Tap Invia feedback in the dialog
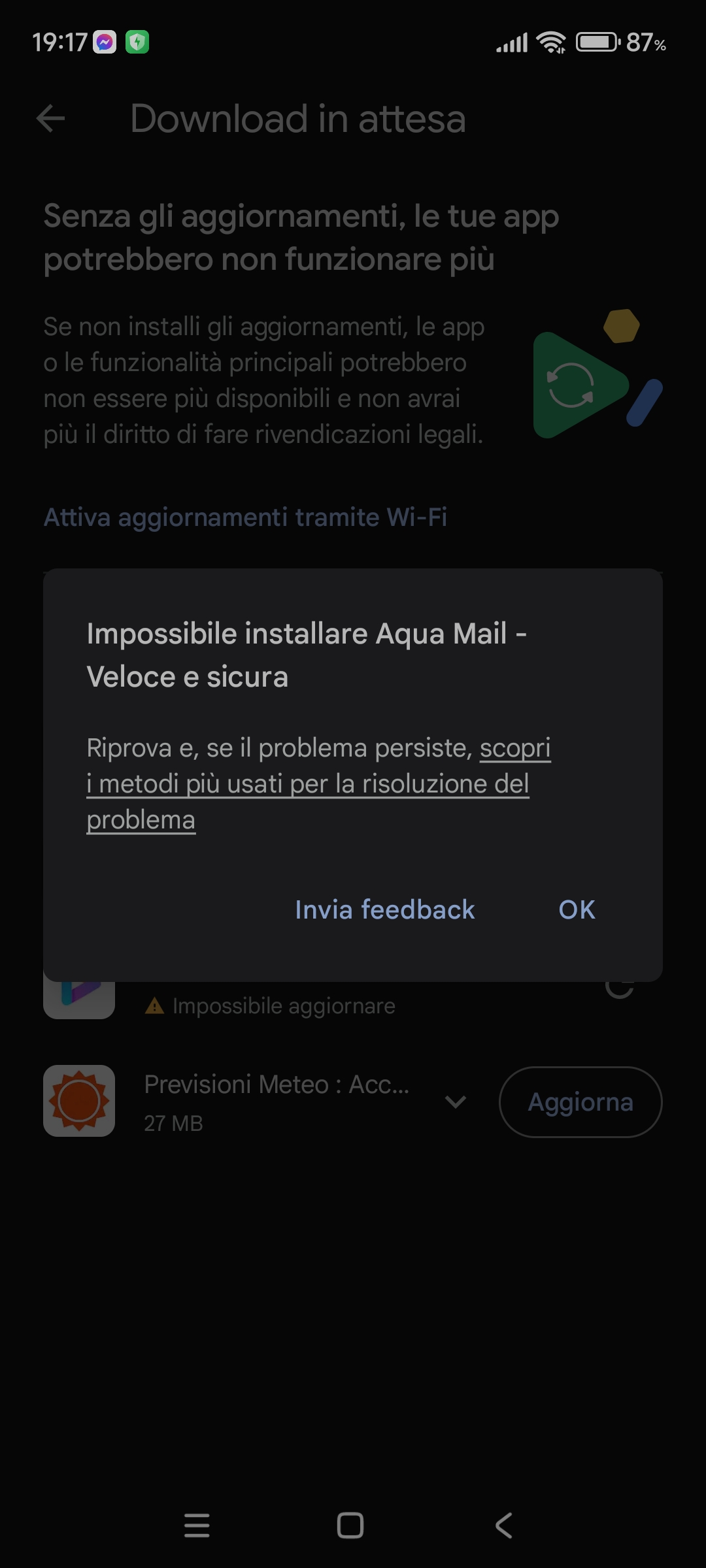Viewport: 706px width, 1568px height. [384, 909]
